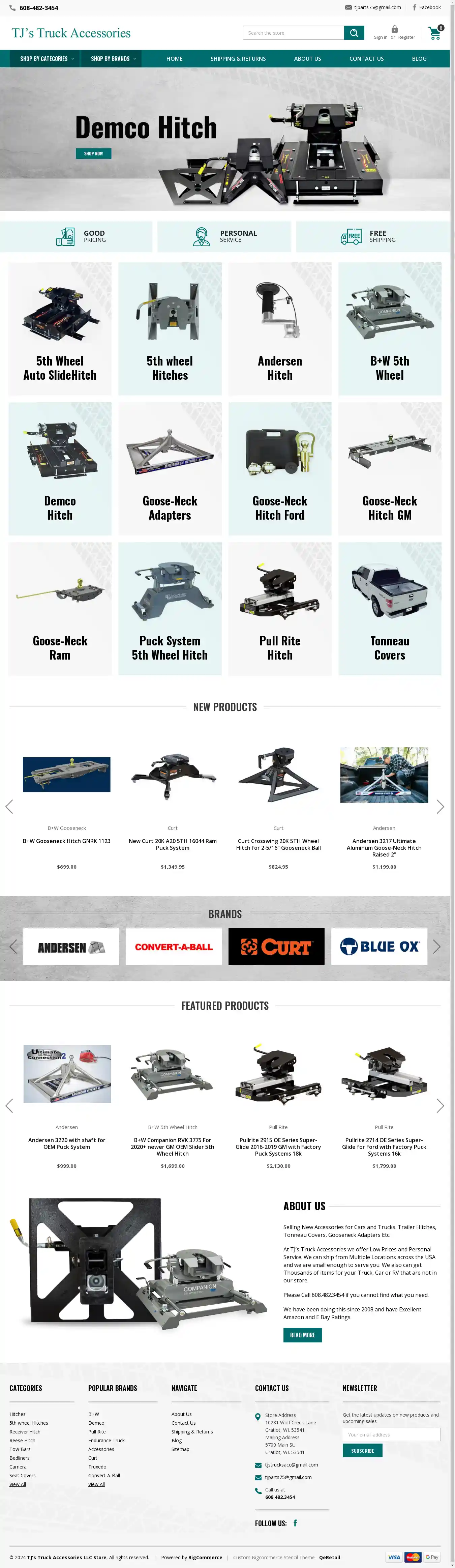Focus the Search the store field

(294, 33)
